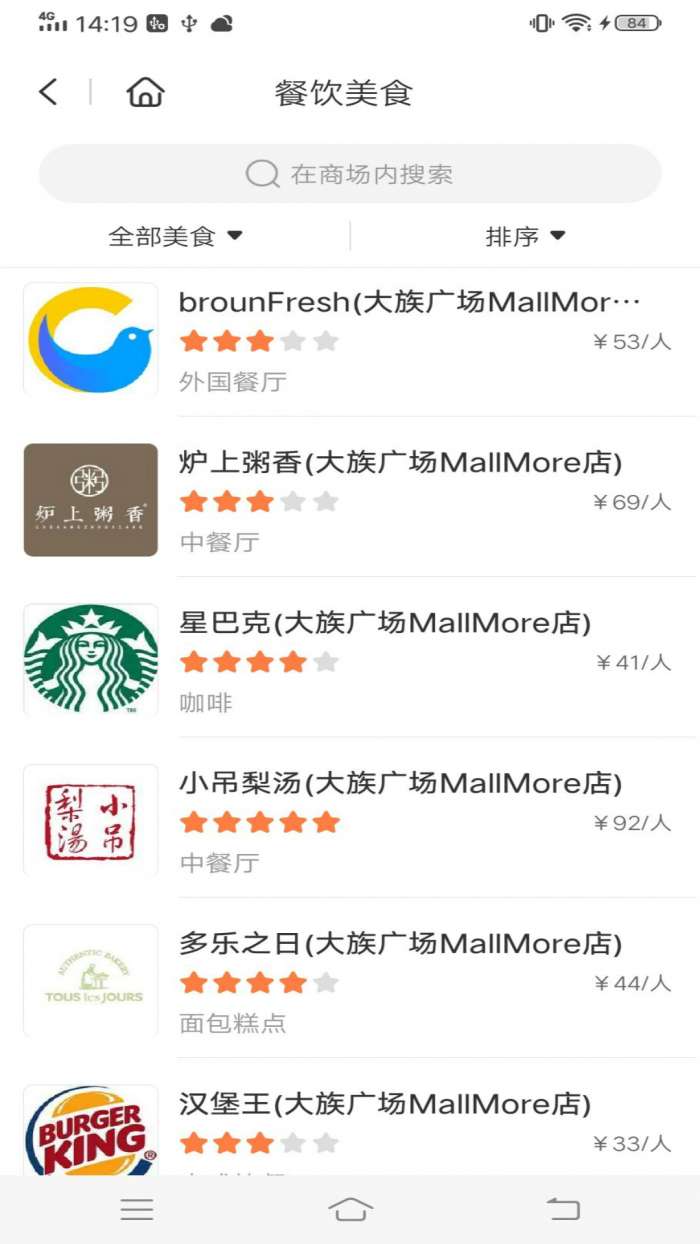
Task: Tap the system home button
Action: tap(350, 1209)
